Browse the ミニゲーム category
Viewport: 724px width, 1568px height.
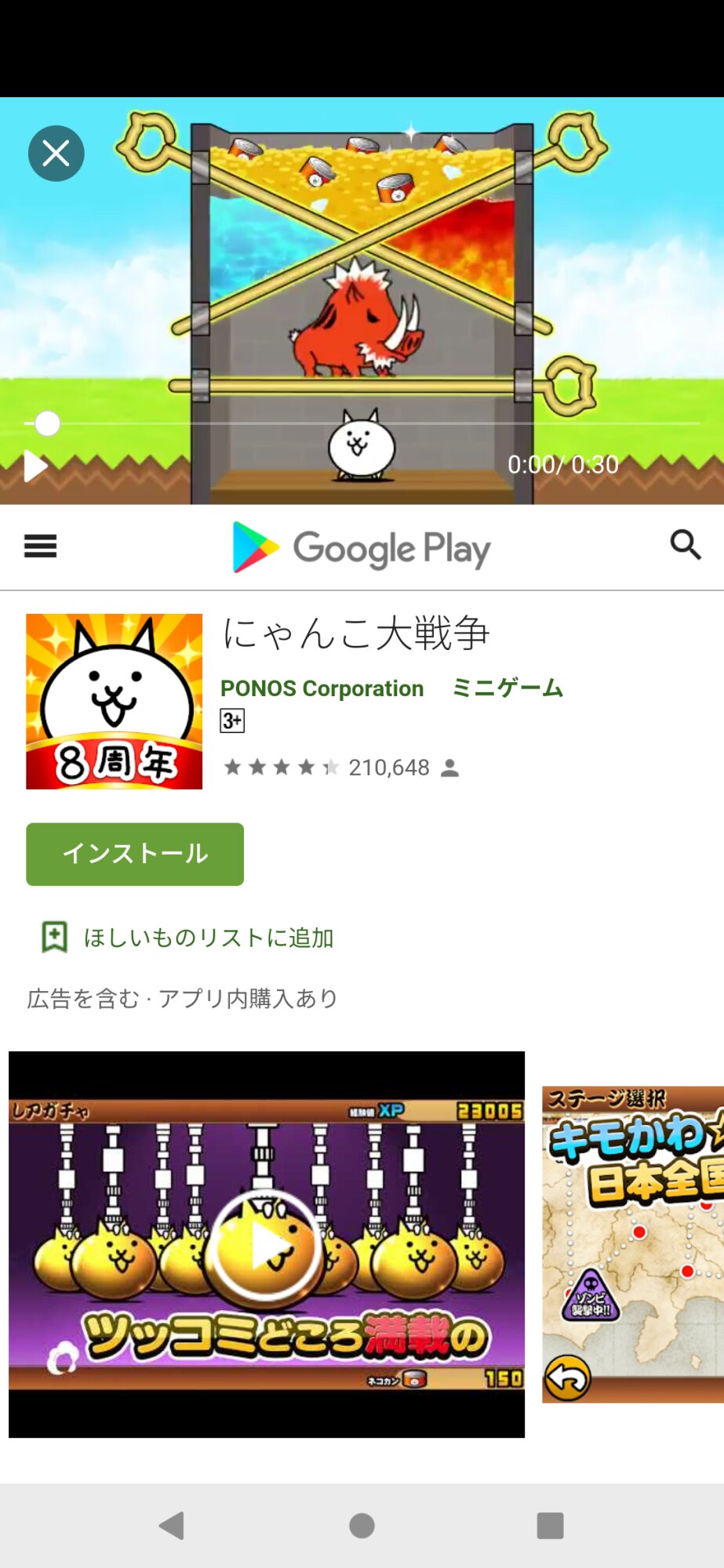508,688
